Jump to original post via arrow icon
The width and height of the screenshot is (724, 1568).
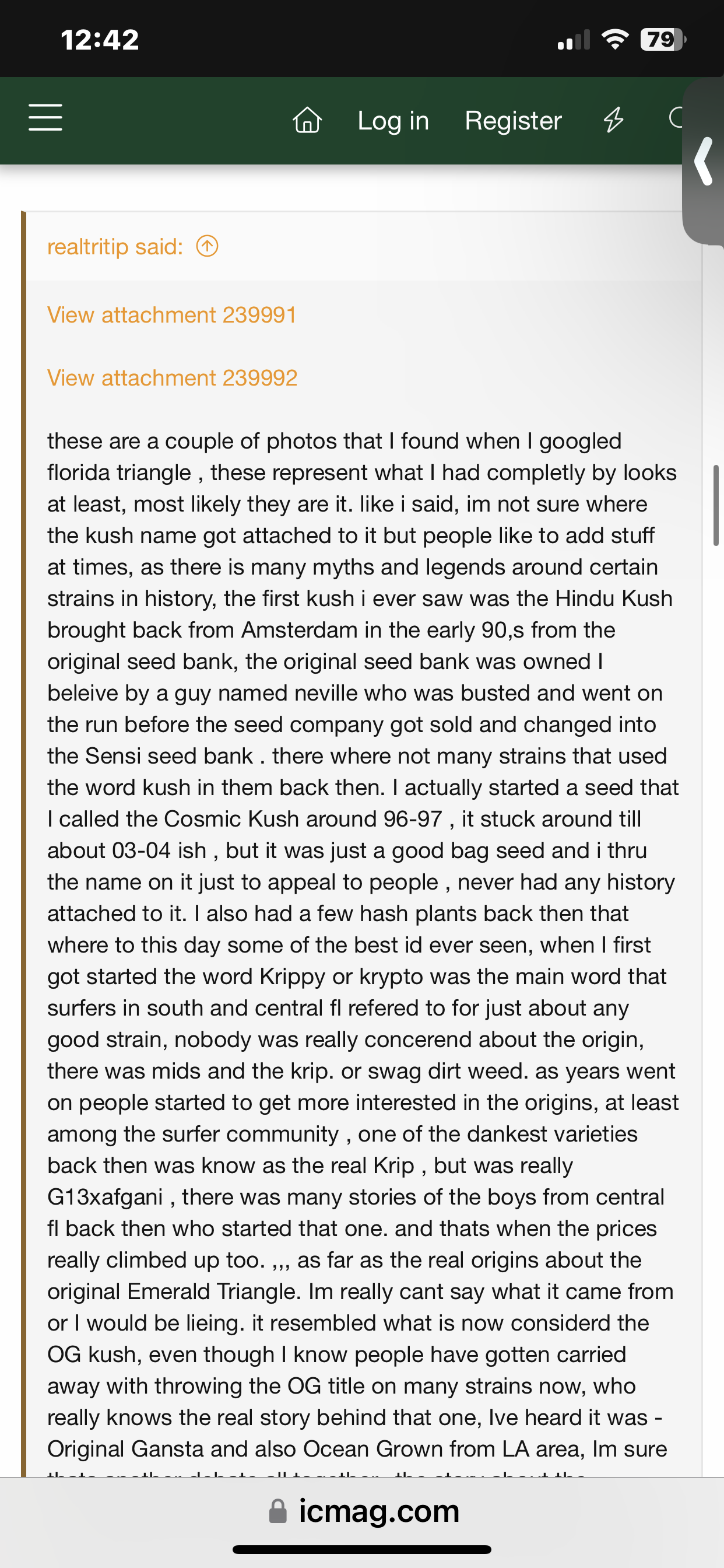tap(207, 247)
